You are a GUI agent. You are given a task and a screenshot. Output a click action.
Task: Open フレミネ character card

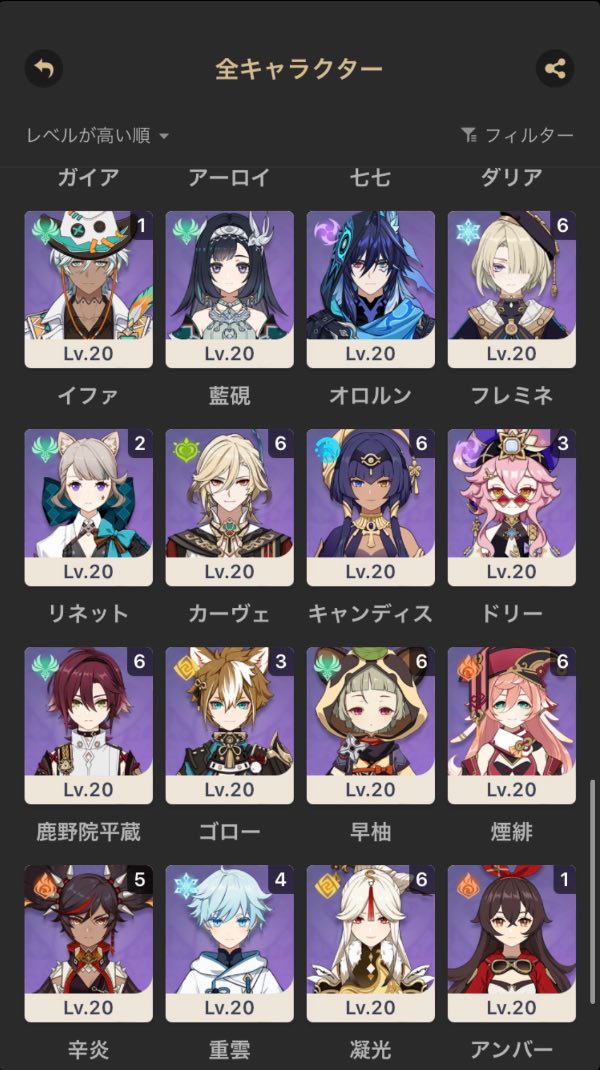click(512, 289)
